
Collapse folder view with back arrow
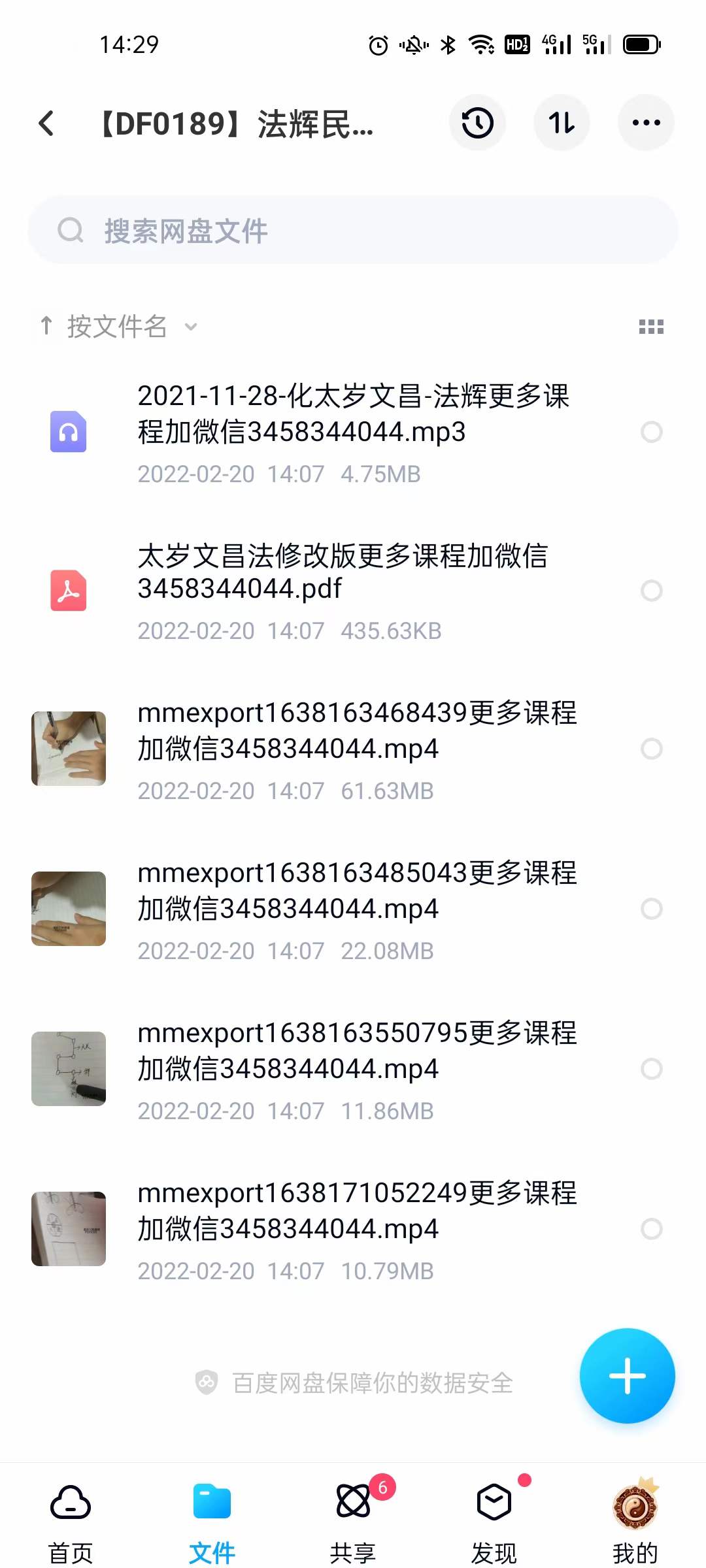46,123
